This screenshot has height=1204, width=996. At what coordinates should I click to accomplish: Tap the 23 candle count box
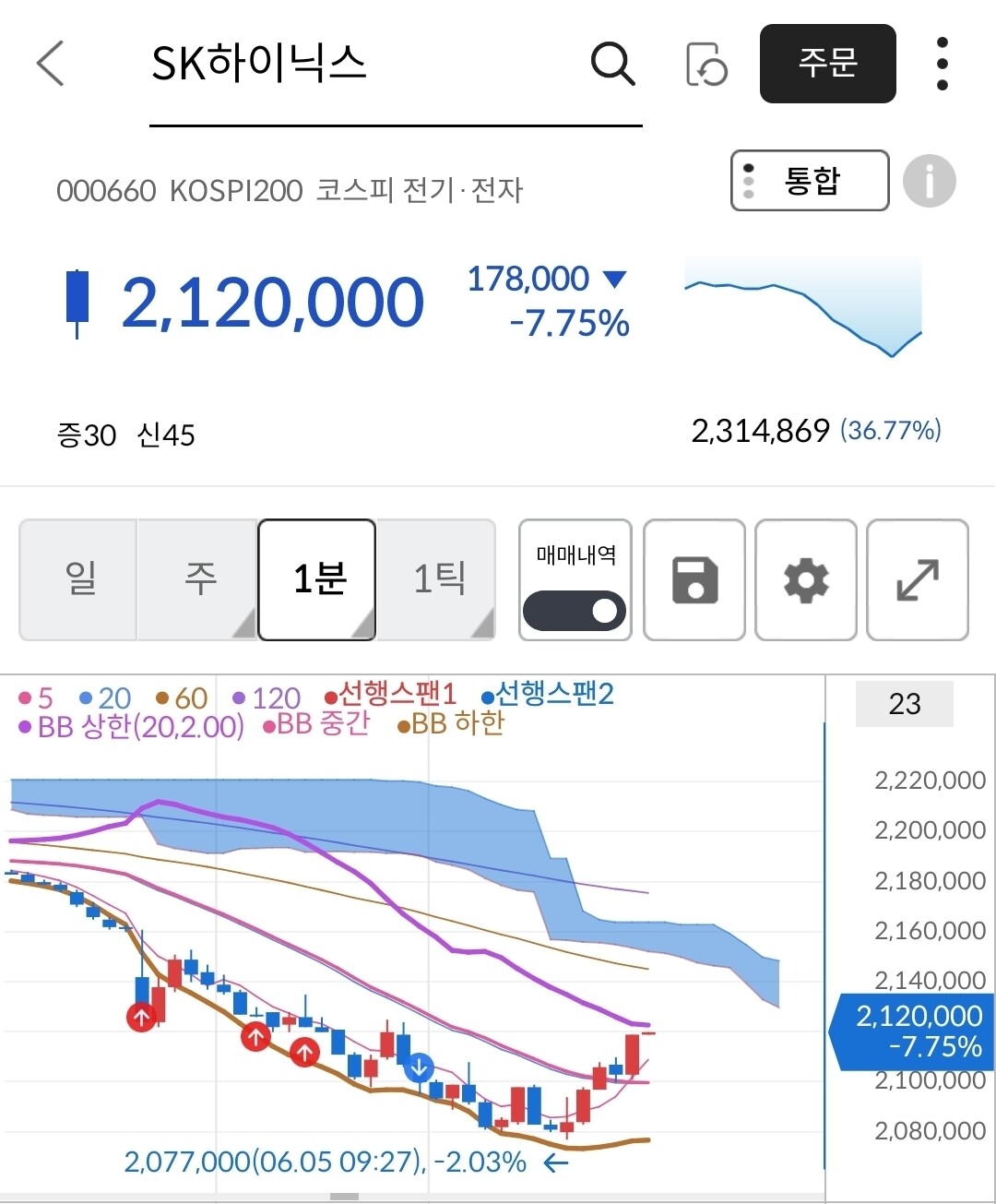tap(905, 704)
